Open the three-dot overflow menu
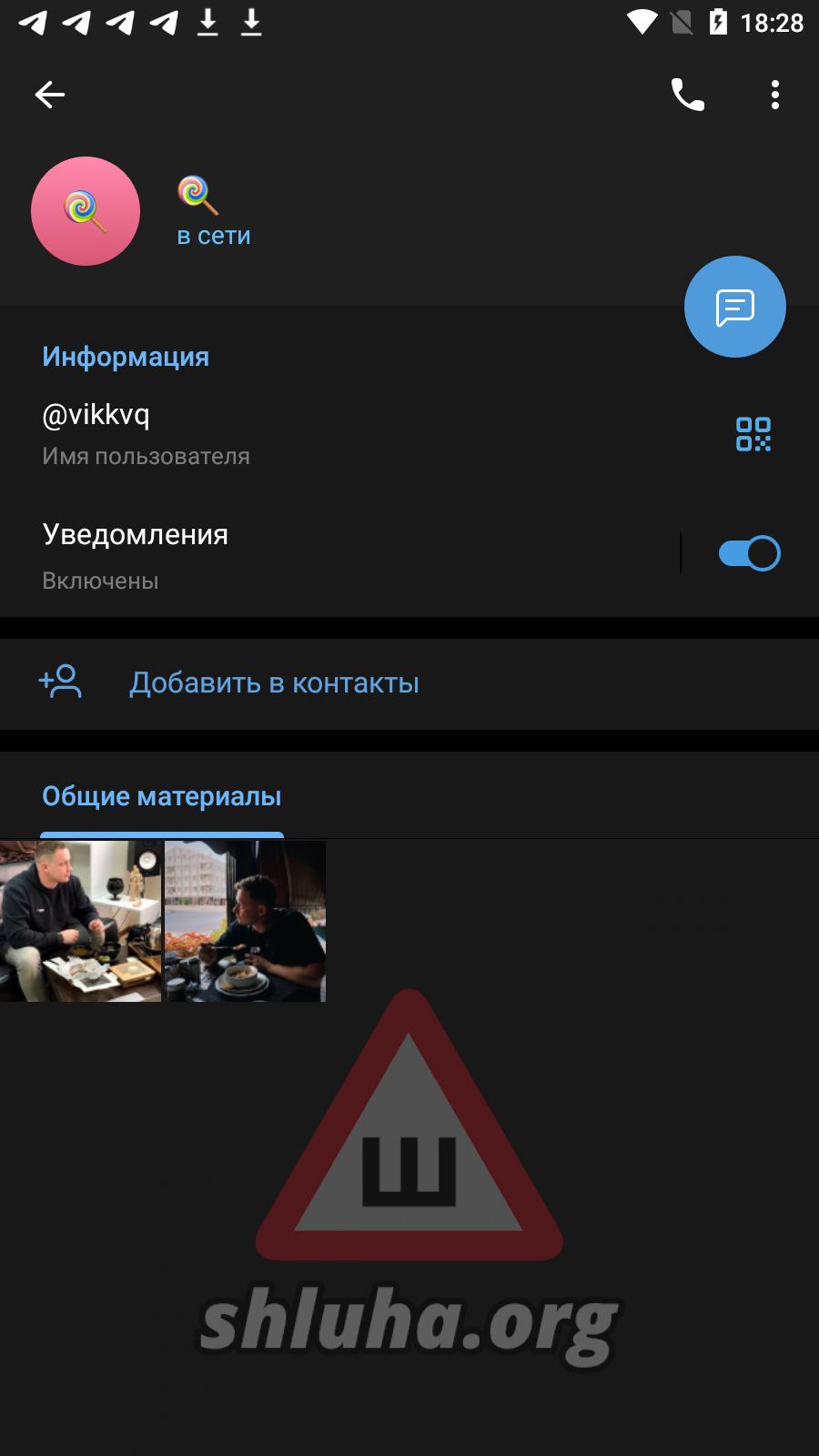This screenshot has height=1456, width=819. pos(775,95)
